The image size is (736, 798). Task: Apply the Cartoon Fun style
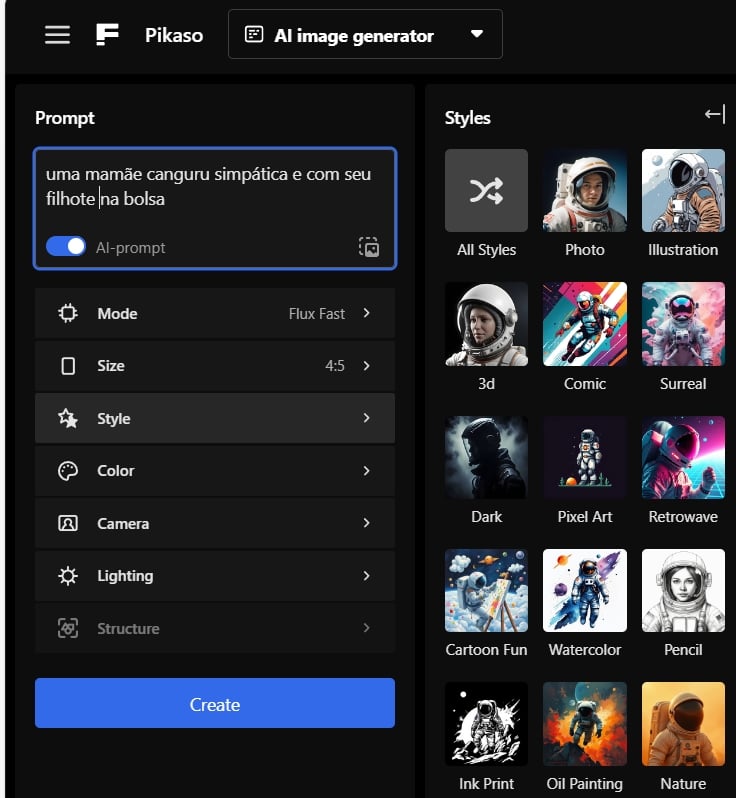pos(486,590)
